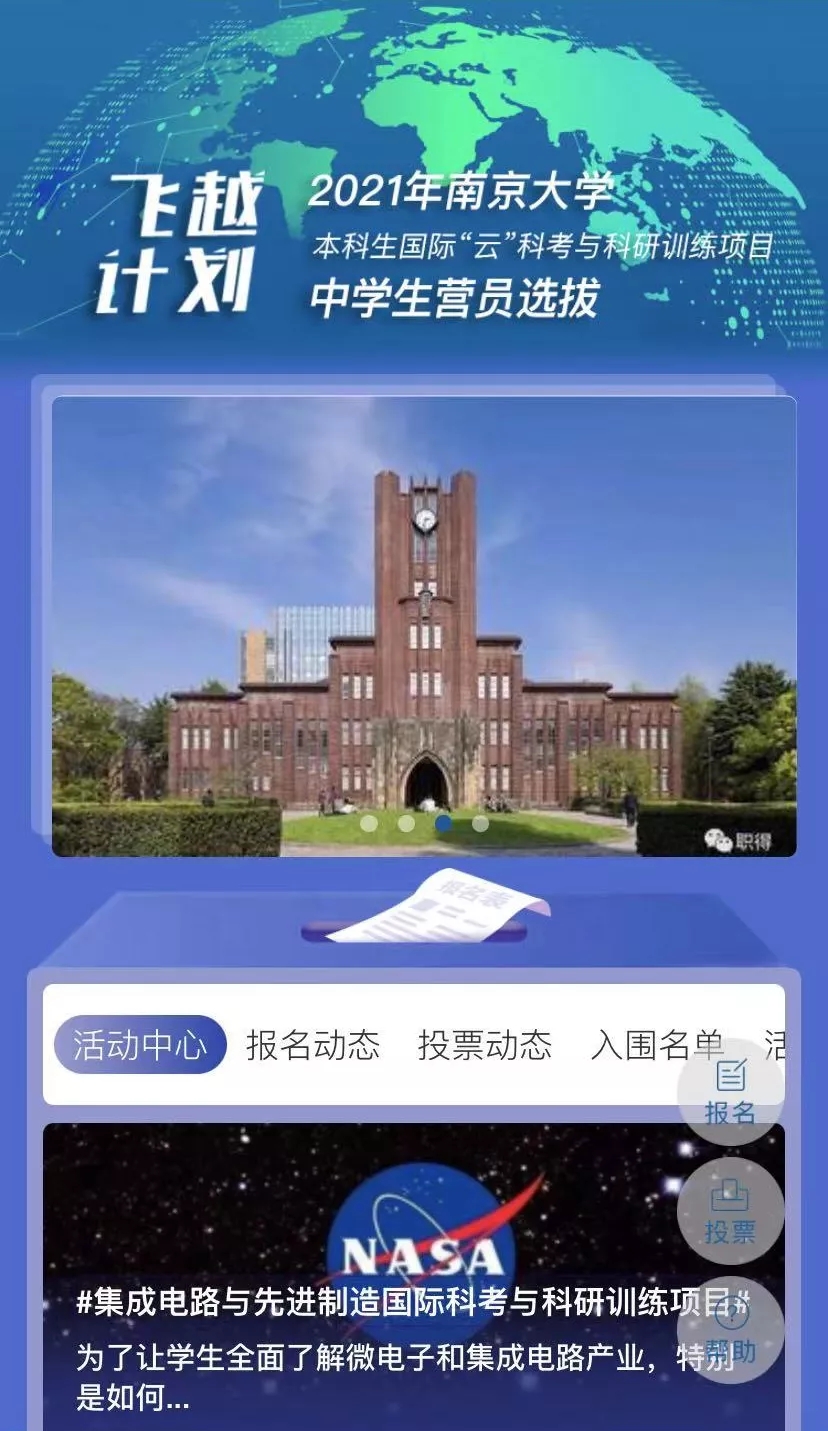This screenshot has height=1431, width=828.
Task: Open the floating 帮助 button
Action: coord(731,1330)
